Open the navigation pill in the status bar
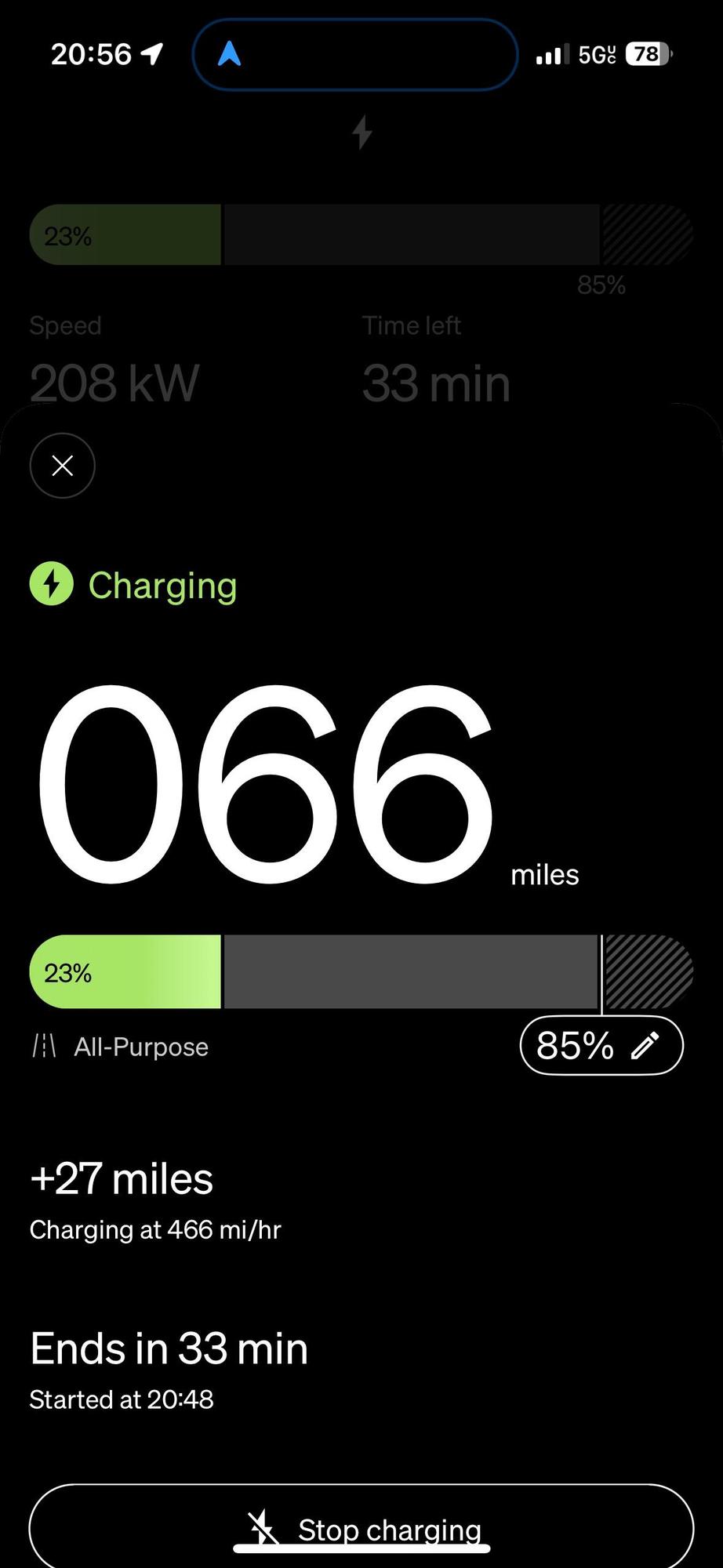The image size is (723, 1568). click(354, 55)
